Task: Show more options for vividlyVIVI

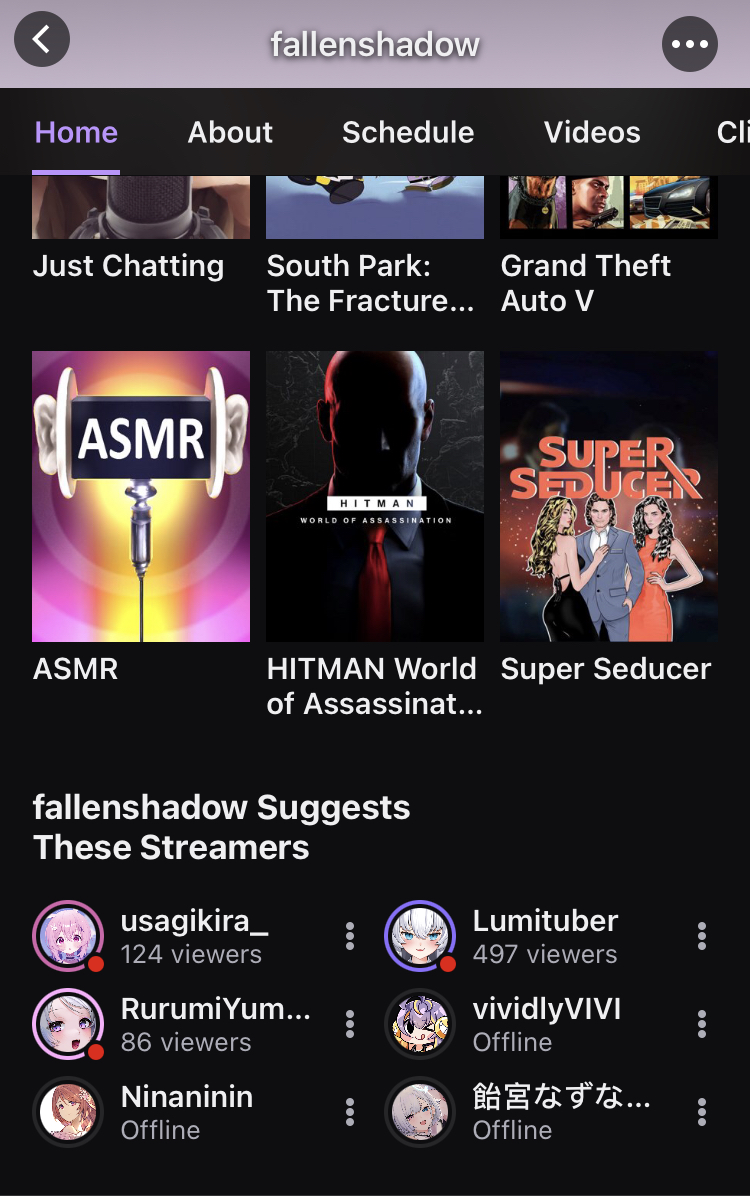Action: (x=702, y=1025)
